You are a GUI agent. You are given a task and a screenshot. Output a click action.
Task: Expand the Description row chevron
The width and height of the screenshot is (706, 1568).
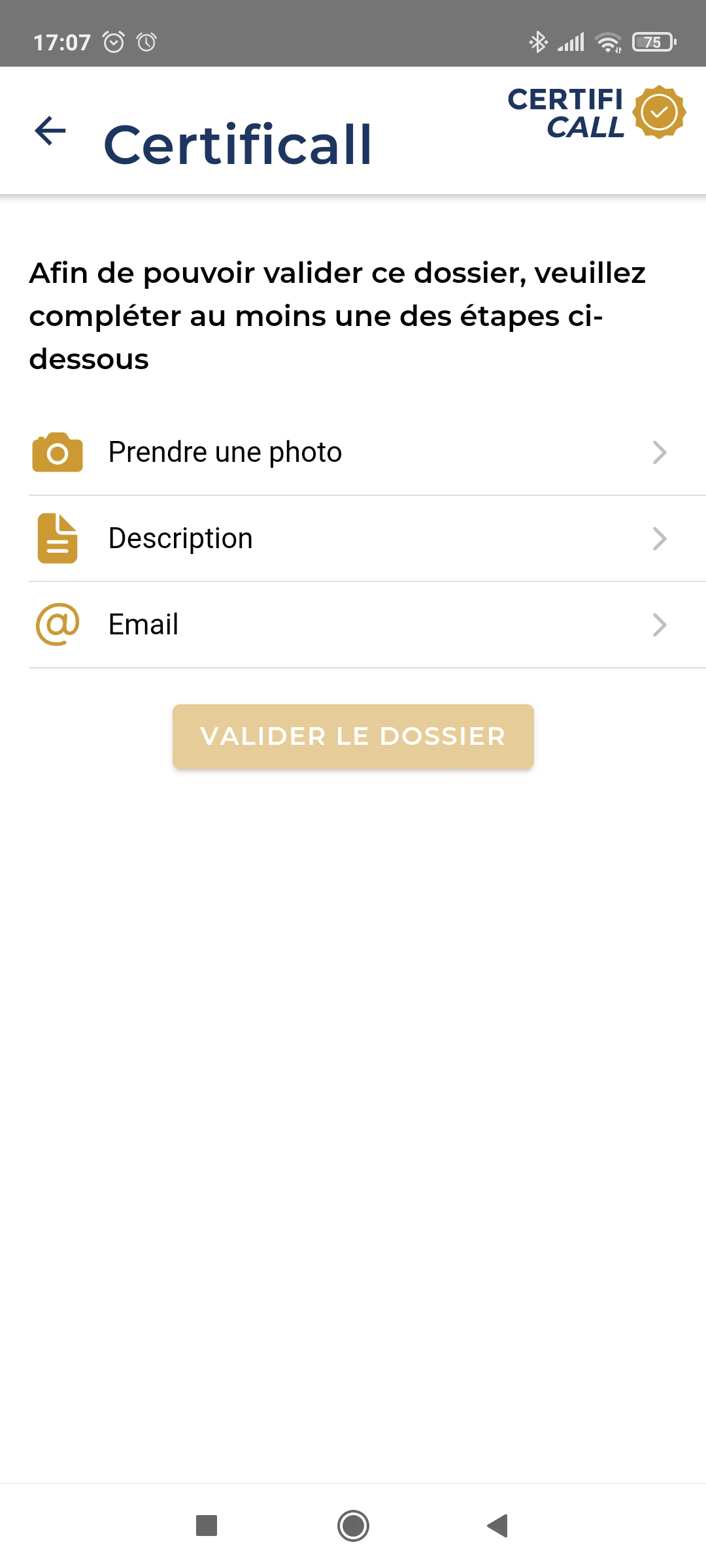coord(660,538)
